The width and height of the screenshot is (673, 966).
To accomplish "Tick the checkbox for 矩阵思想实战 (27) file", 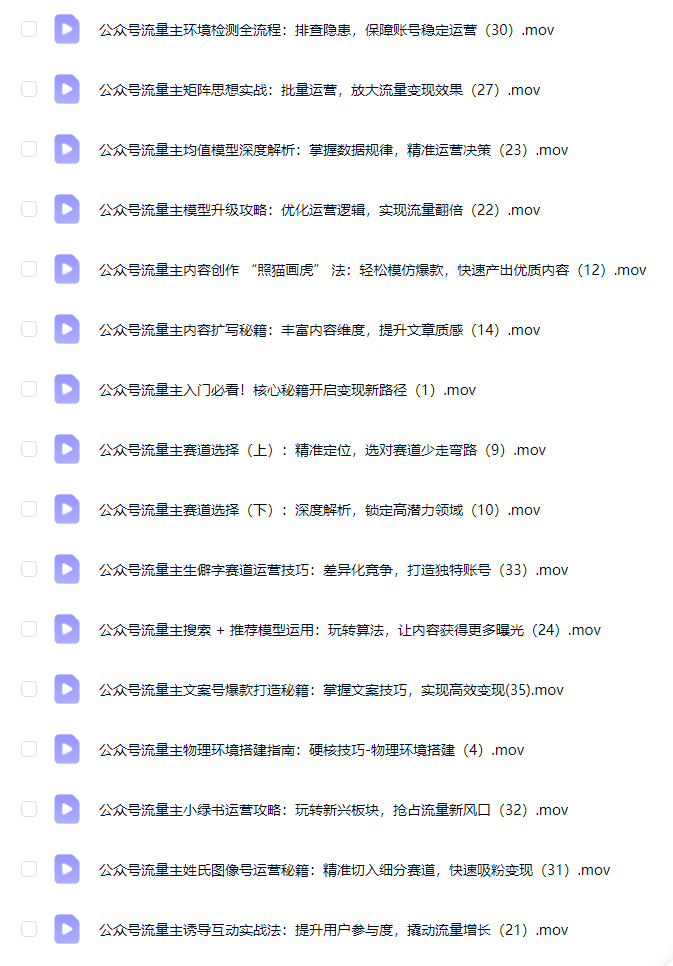I will click(29, 89).
